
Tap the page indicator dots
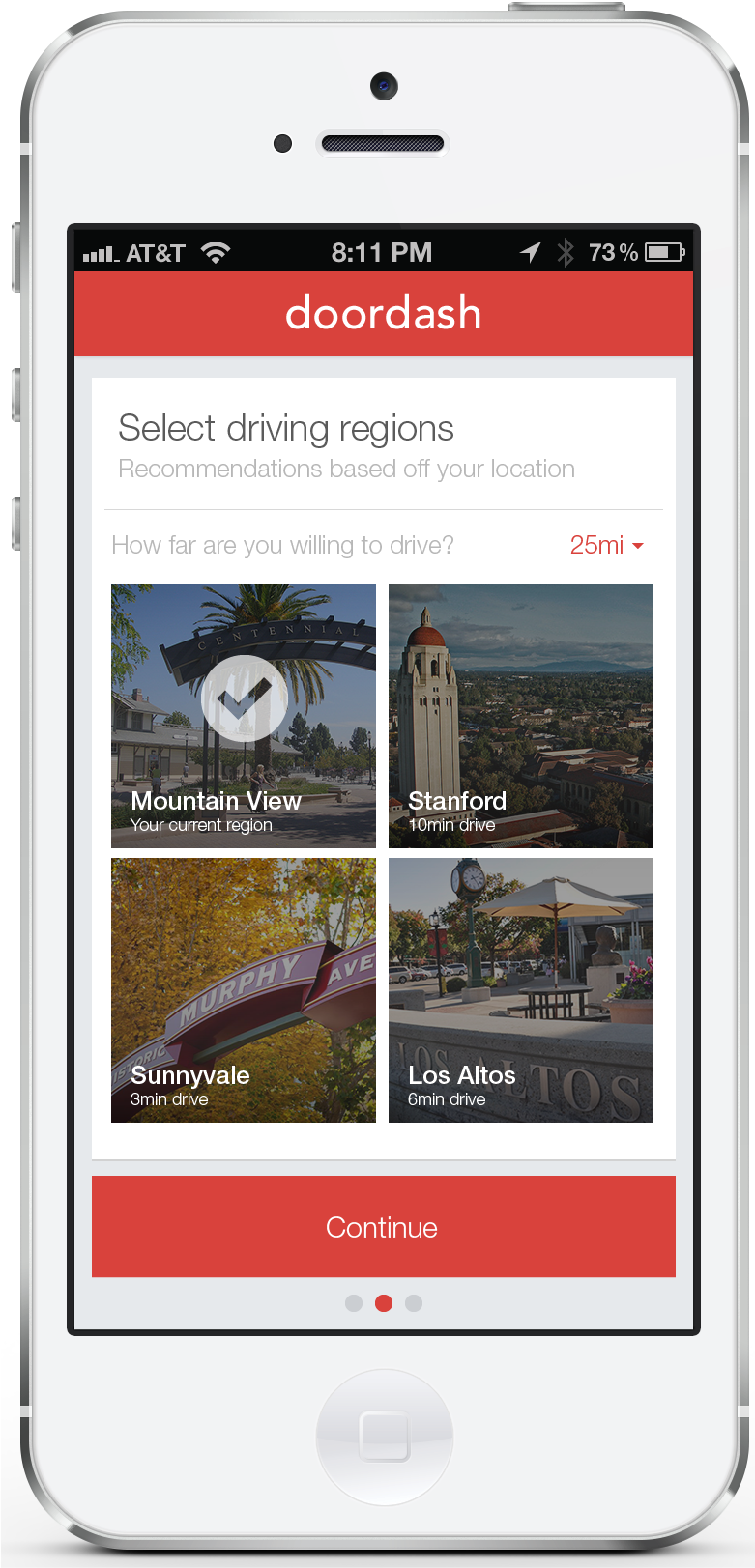click(384, 1303)
